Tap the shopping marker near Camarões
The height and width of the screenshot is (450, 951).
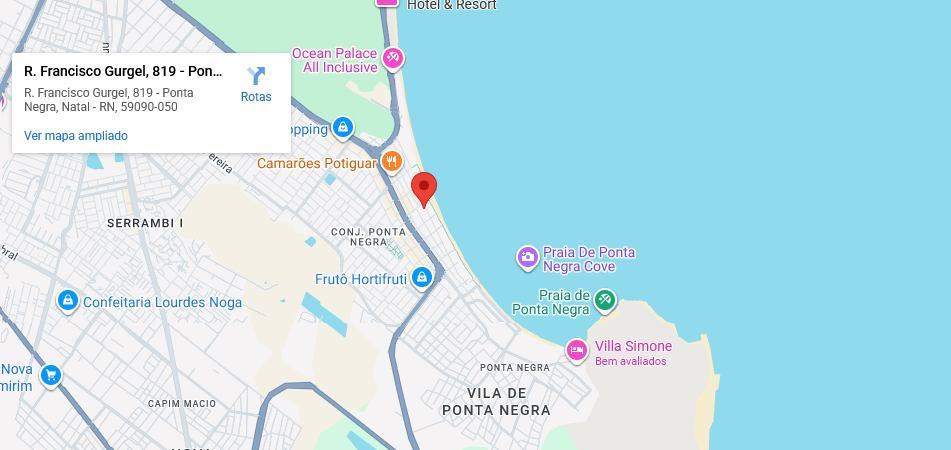343,128
